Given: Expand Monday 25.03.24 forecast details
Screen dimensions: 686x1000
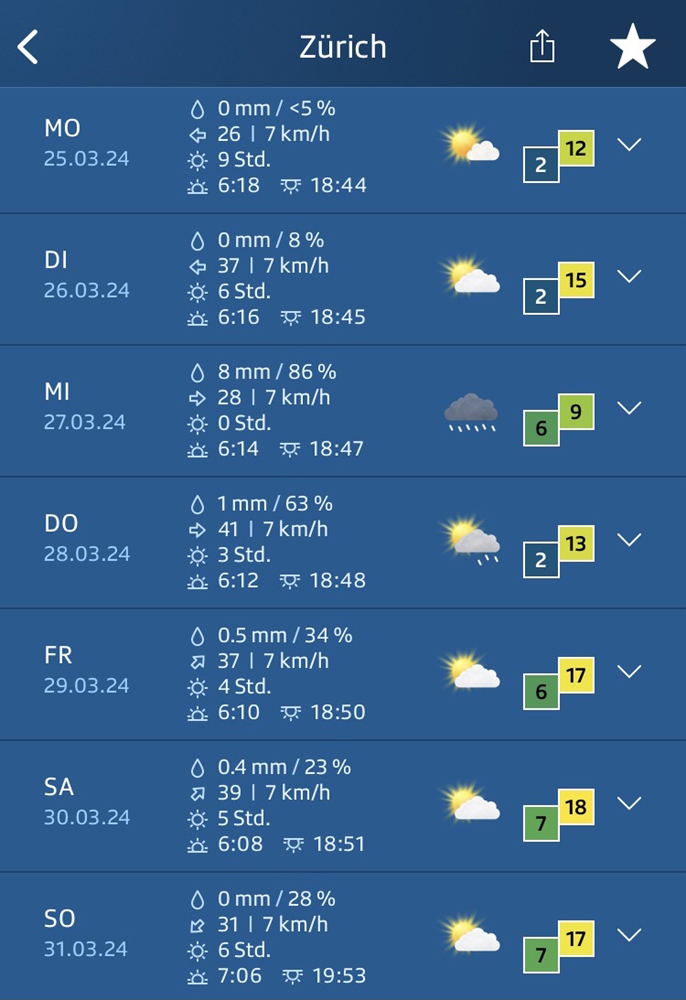Looking at the screenshot, I should [629, 145].
